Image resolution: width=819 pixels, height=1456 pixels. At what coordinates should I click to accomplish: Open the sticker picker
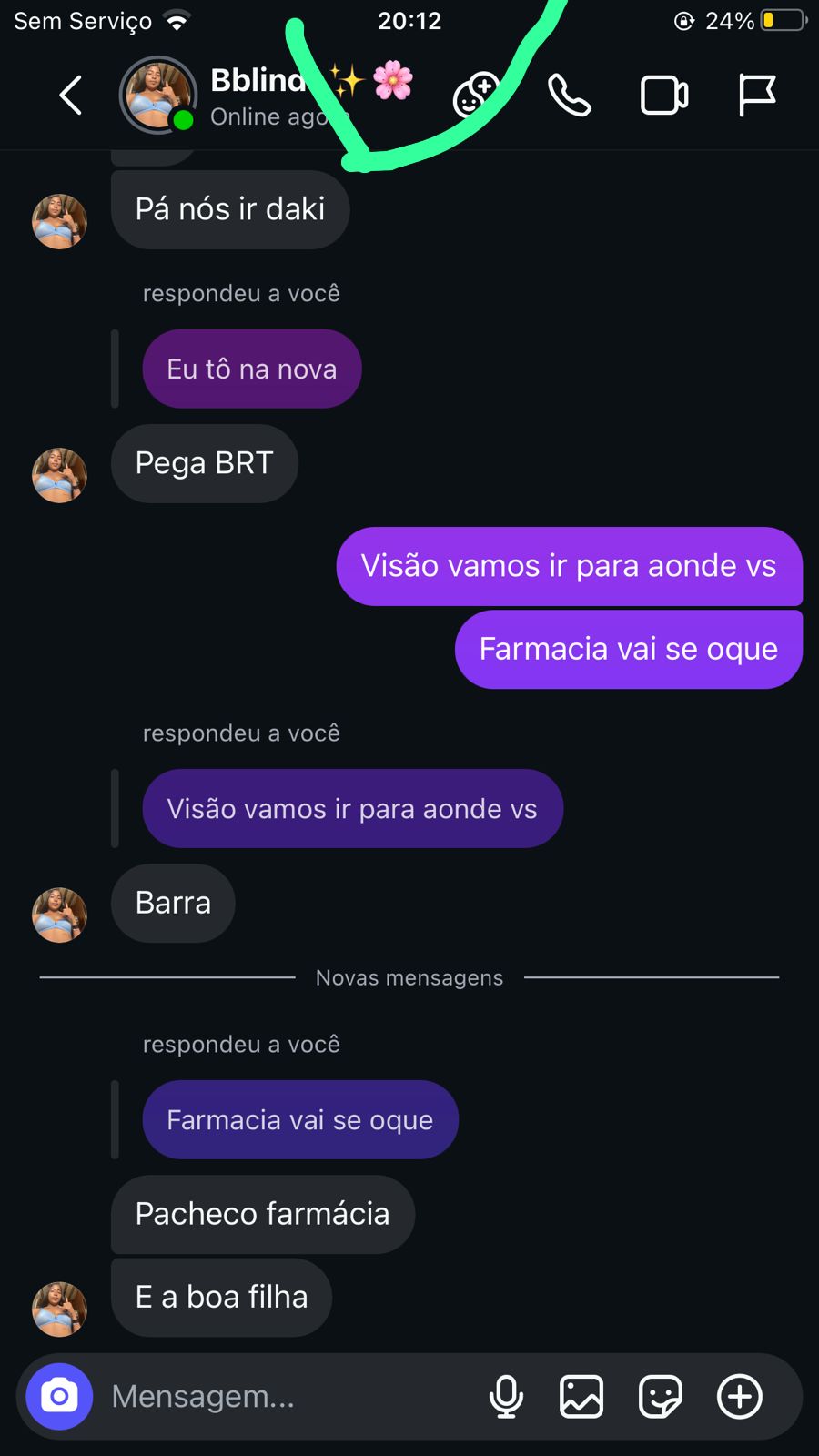(661, 1396)
